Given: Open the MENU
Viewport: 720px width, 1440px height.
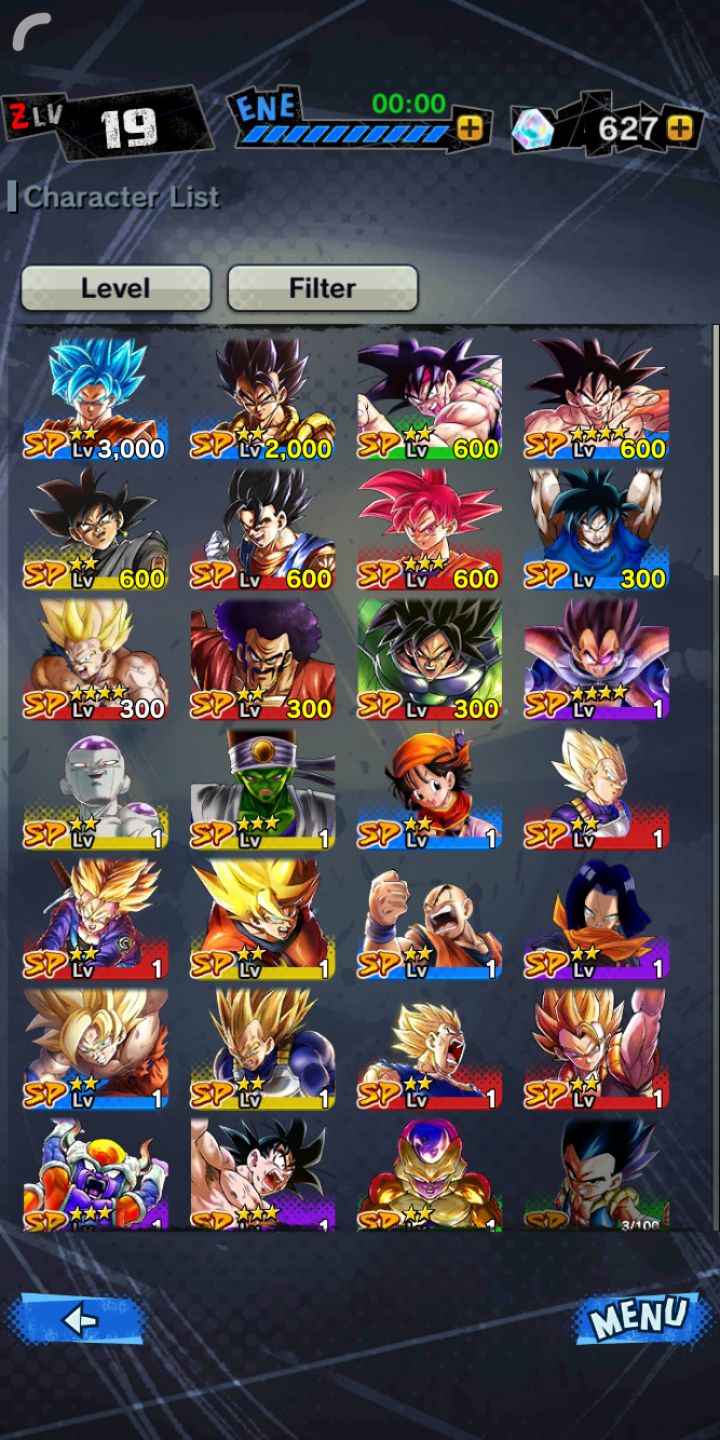Looking at the screenshot, I should coord(640,1319).
